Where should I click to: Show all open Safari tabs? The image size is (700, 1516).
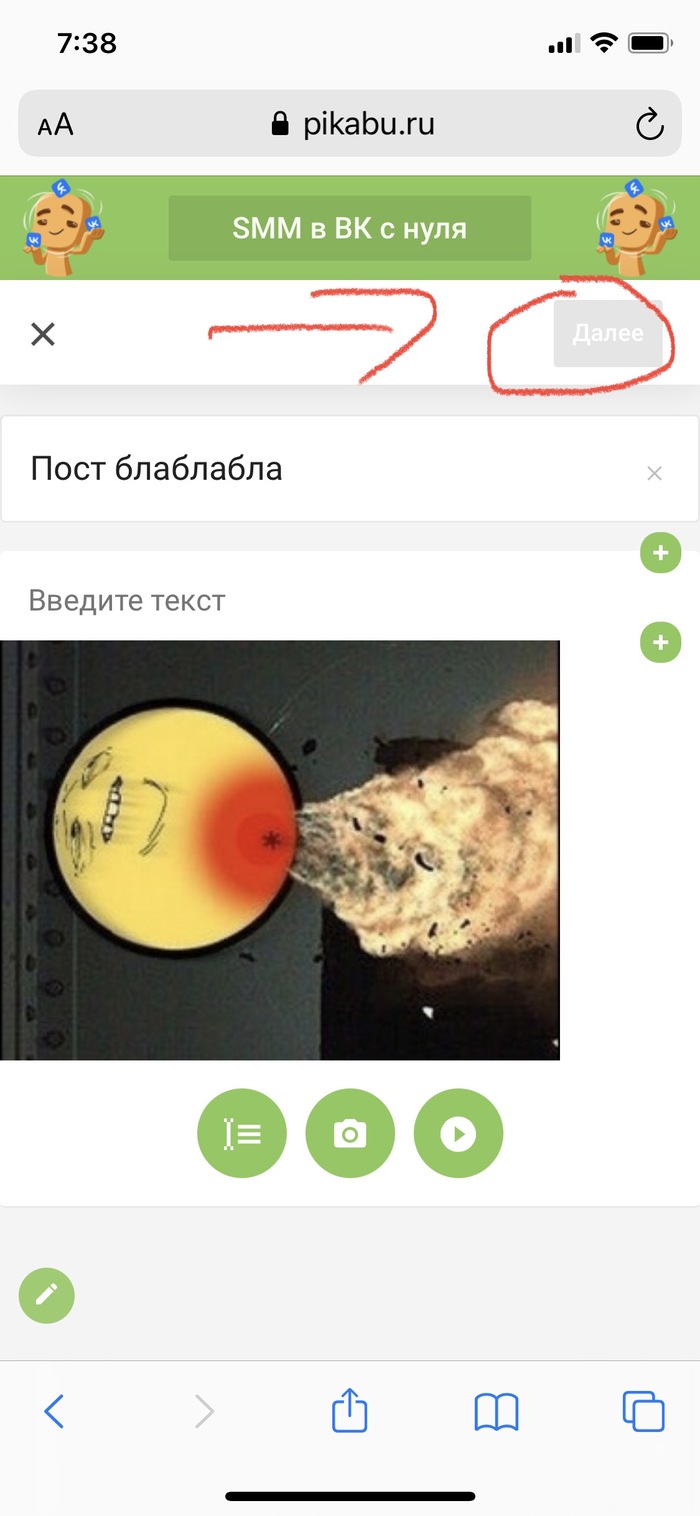[643, 1411]
